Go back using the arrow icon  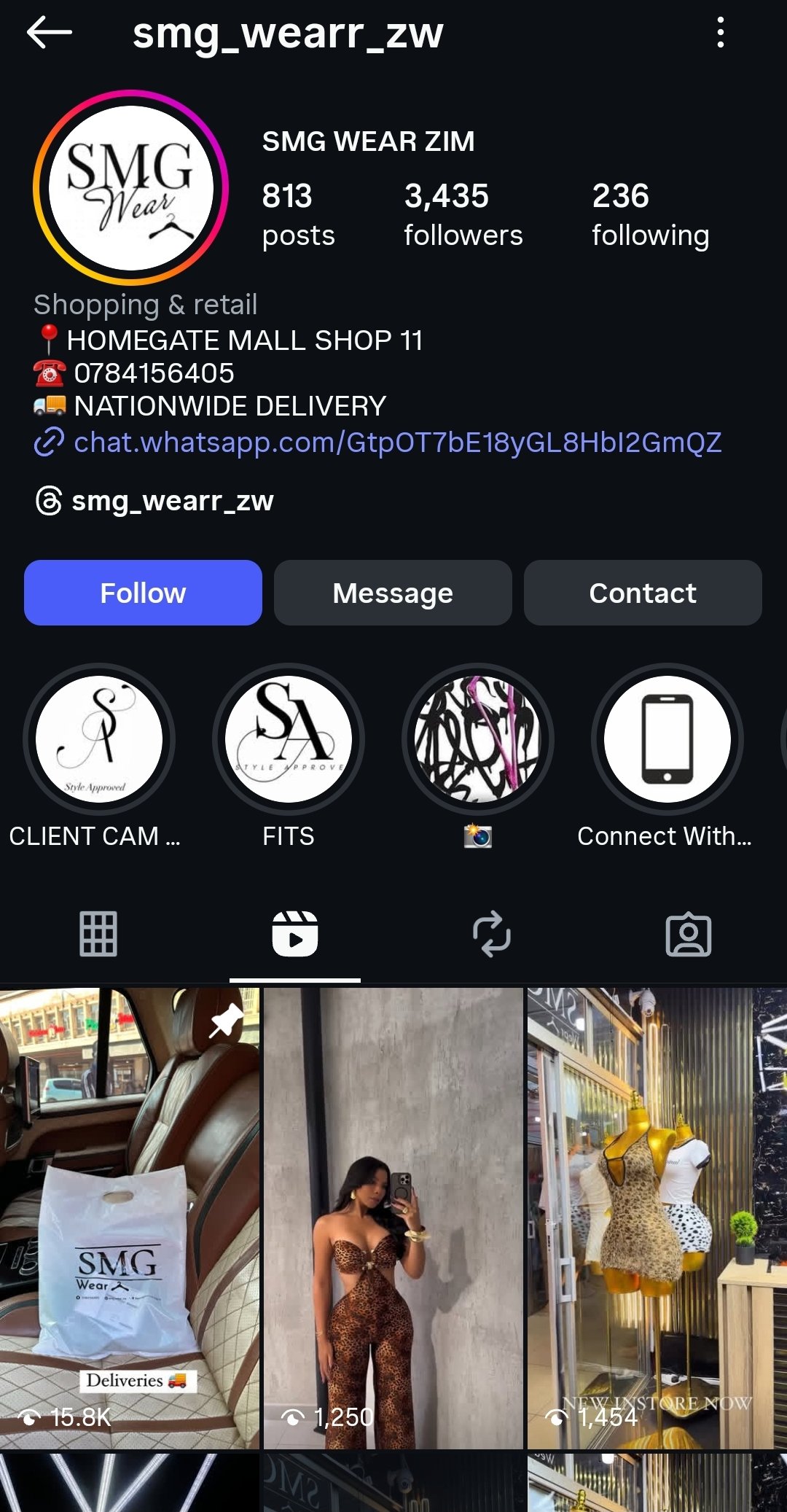49,33
